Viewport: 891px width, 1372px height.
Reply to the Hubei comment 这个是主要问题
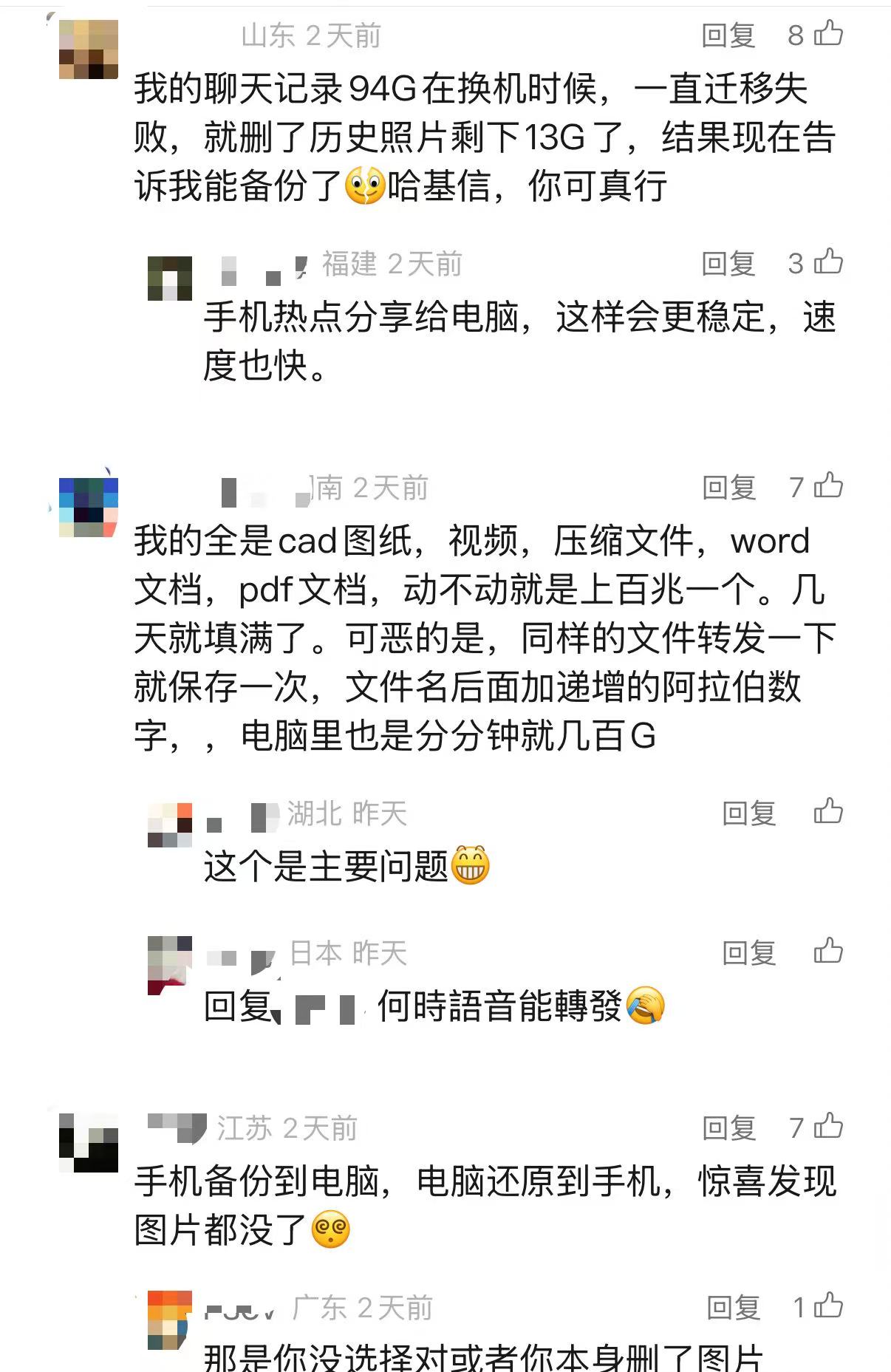[748, 813]
